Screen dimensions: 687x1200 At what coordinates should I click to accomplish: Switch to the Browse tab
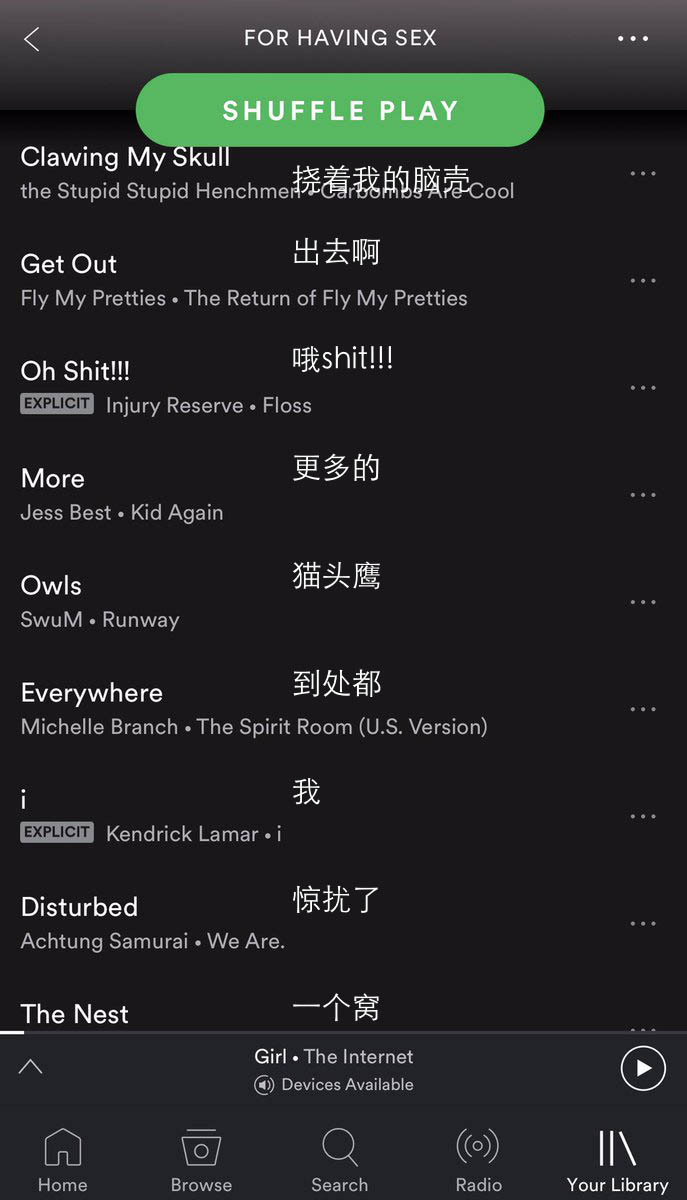[201, 1160]
